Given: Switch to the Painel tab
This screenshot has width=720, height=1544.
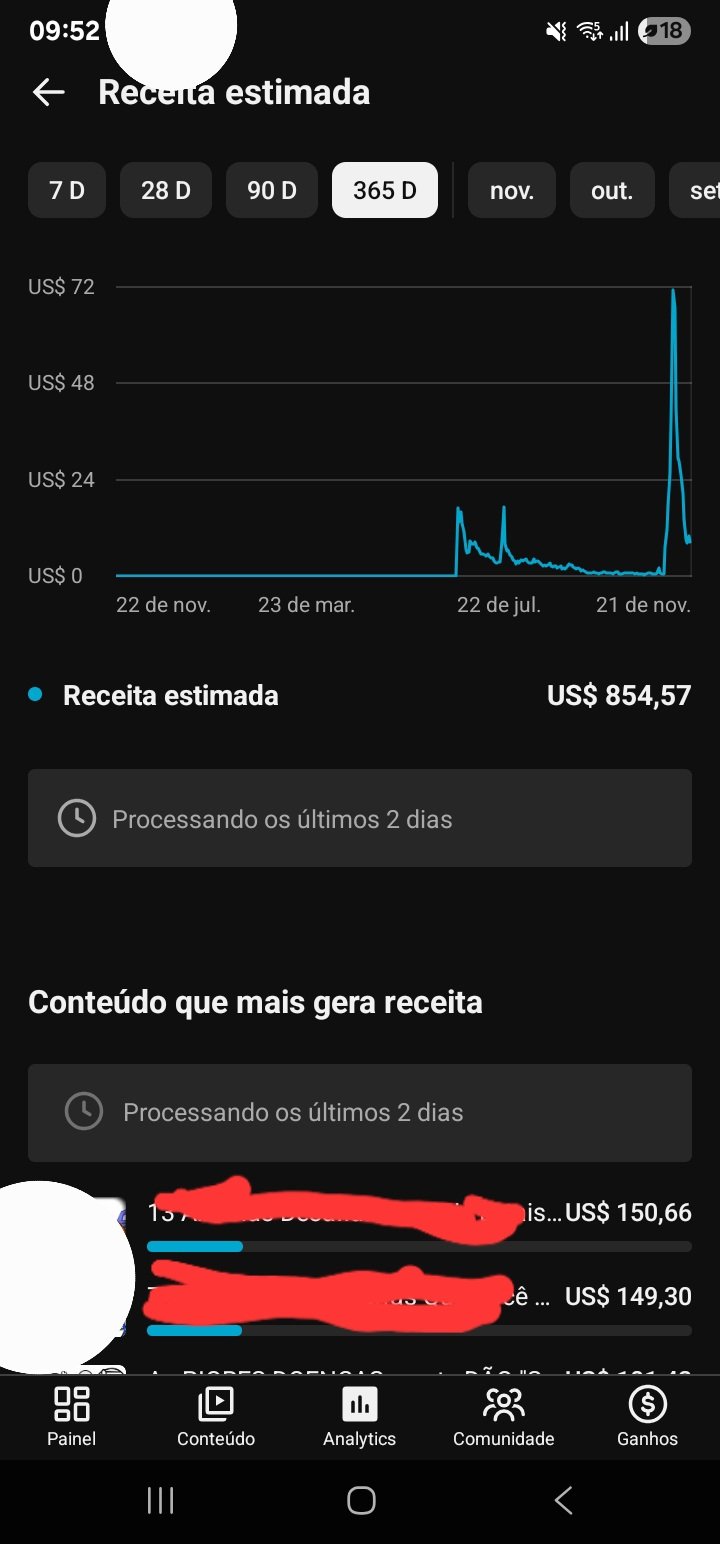Looking at the screenshot, I should (x=72, y=1417).
